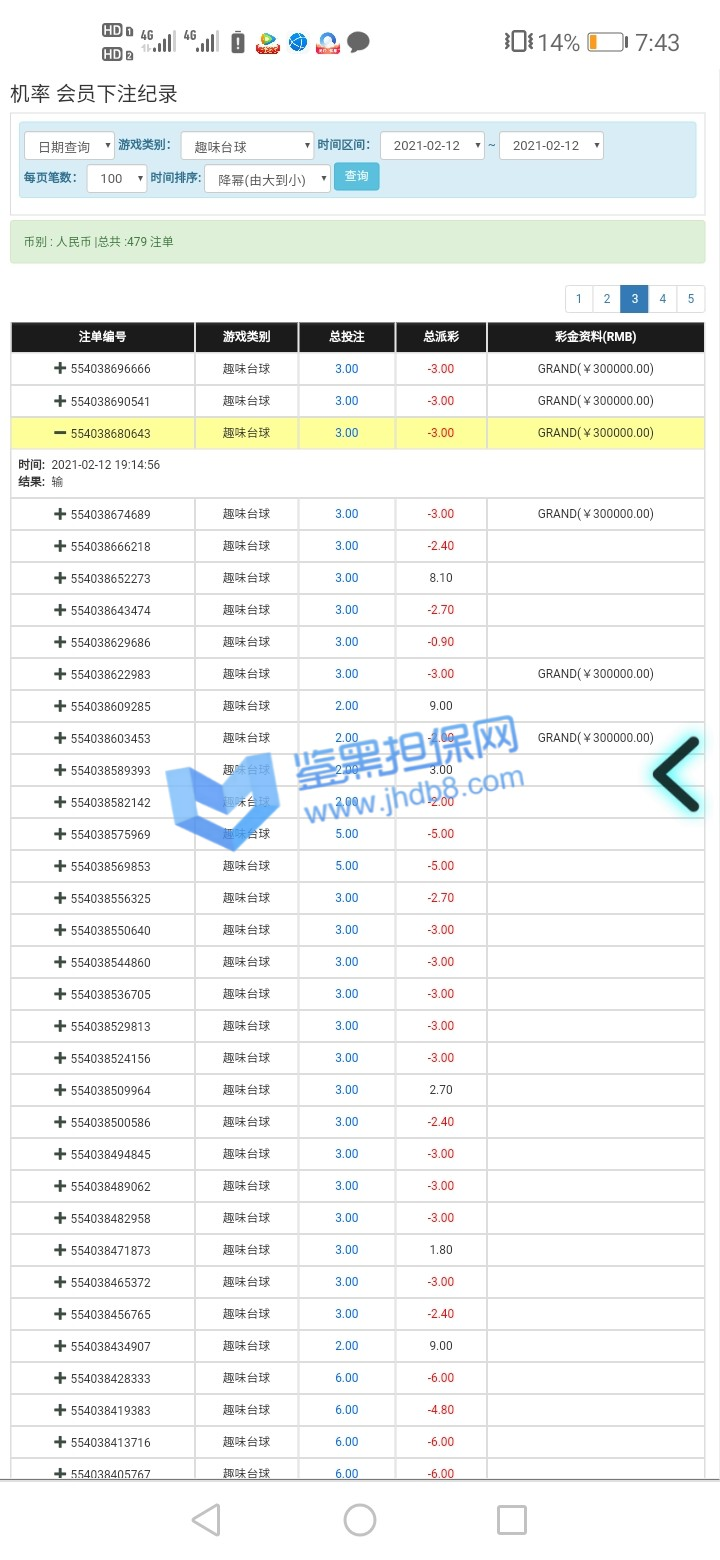Expand bet record 554038696666
Screen dimensions: 720x1560
pos(60,369)
